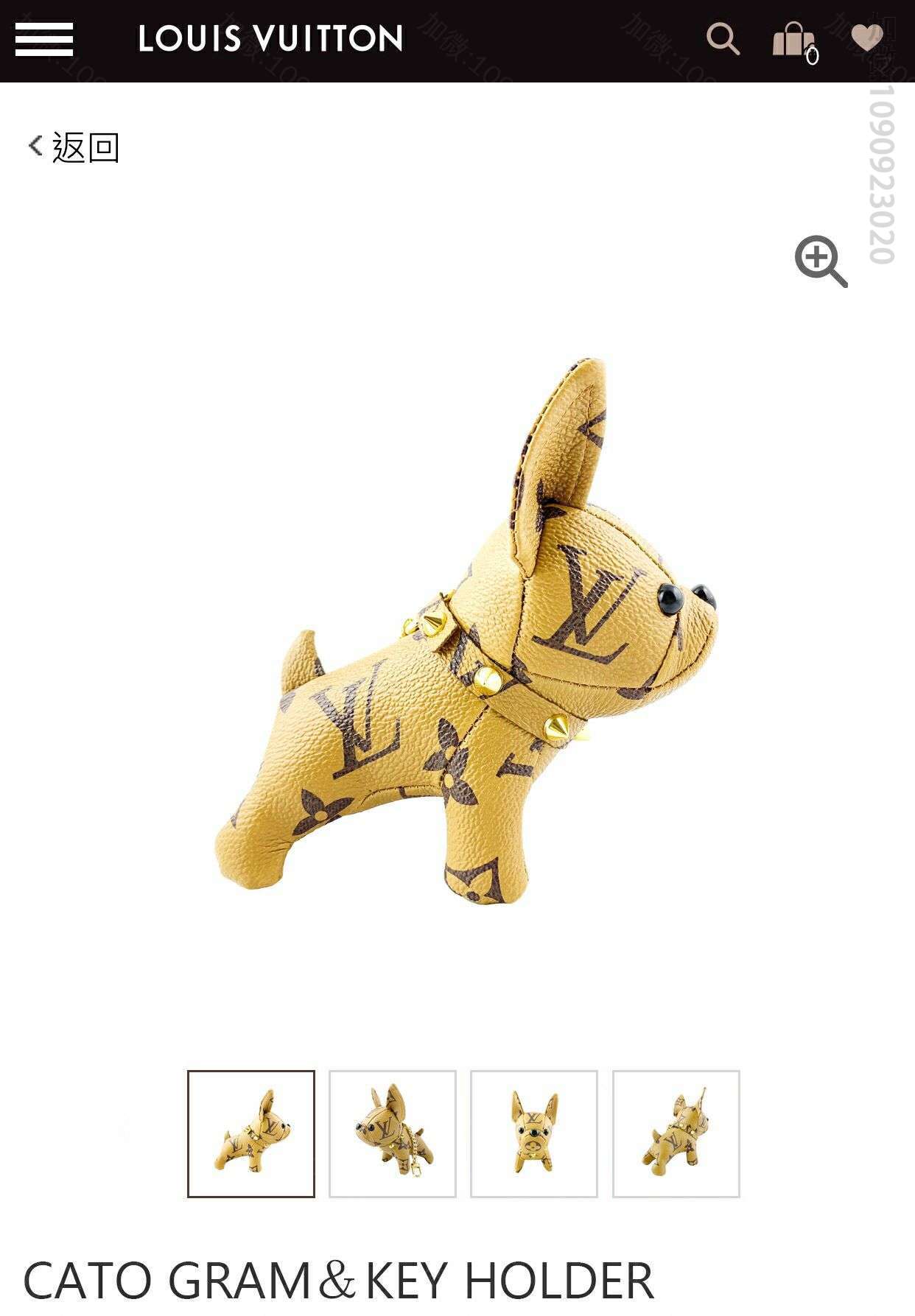This screenshot has height=1316, width=915.
Task: Open the shopping bag
Action: (793, 41)
